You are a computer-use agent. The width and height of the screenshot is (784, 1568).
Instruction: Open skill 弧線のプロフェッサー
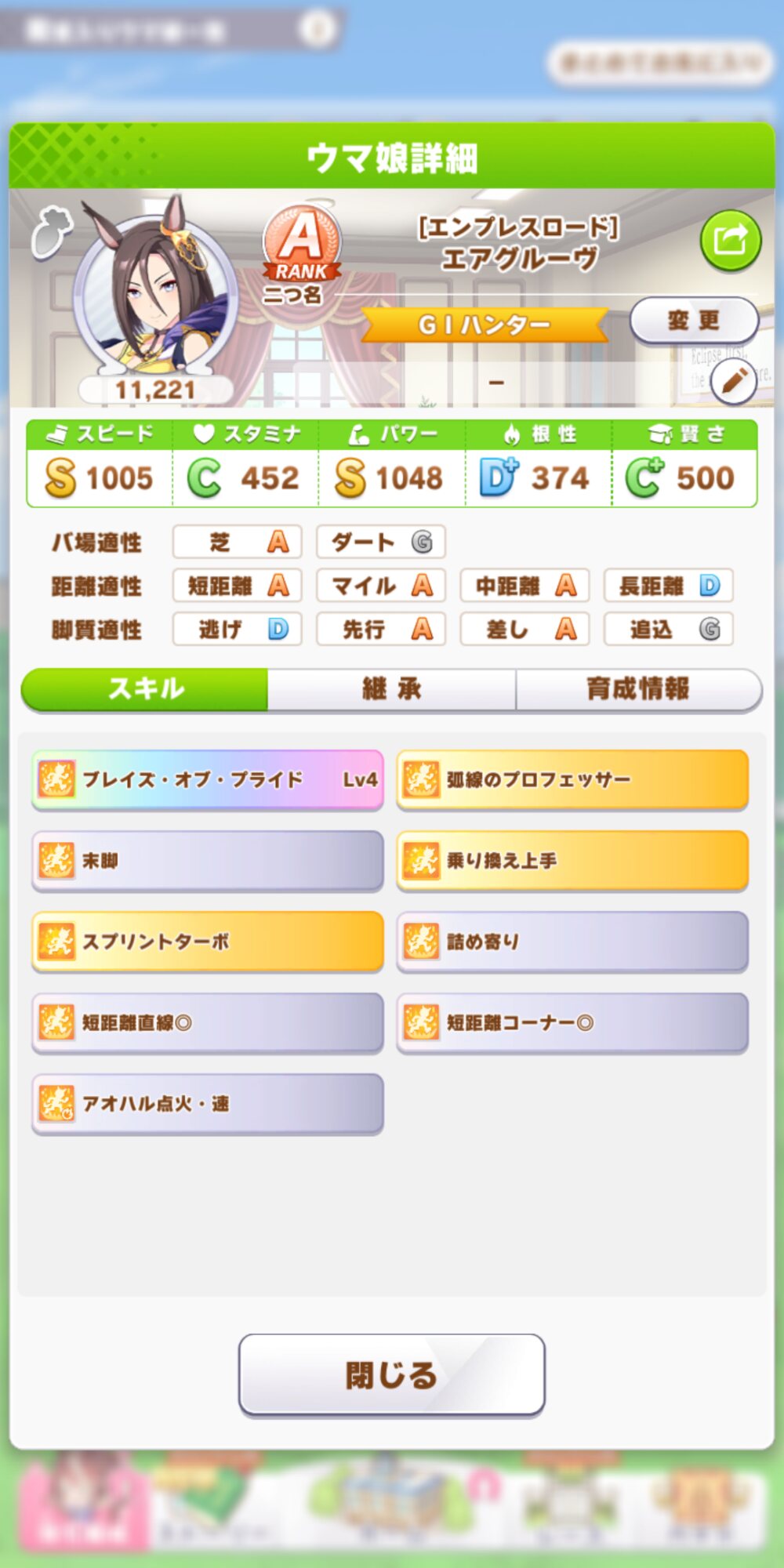point(572,780)
